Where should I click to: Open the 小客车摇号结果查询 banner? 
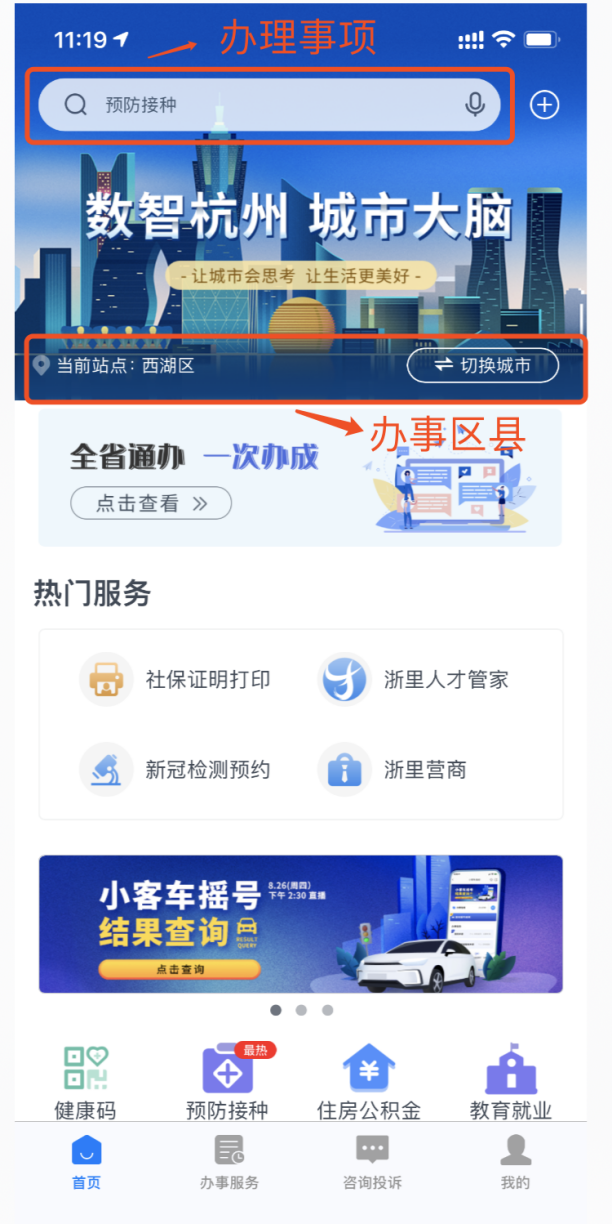click(x=300, y=924)
